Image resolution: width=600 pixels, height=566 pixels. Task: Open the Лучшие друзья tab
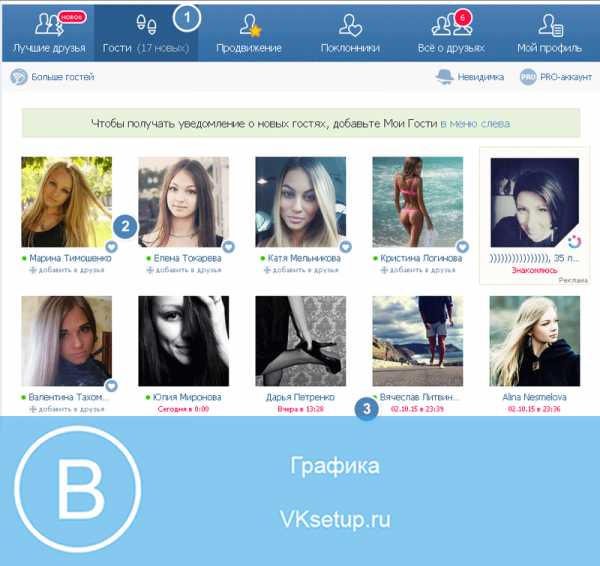click(49, 32)
